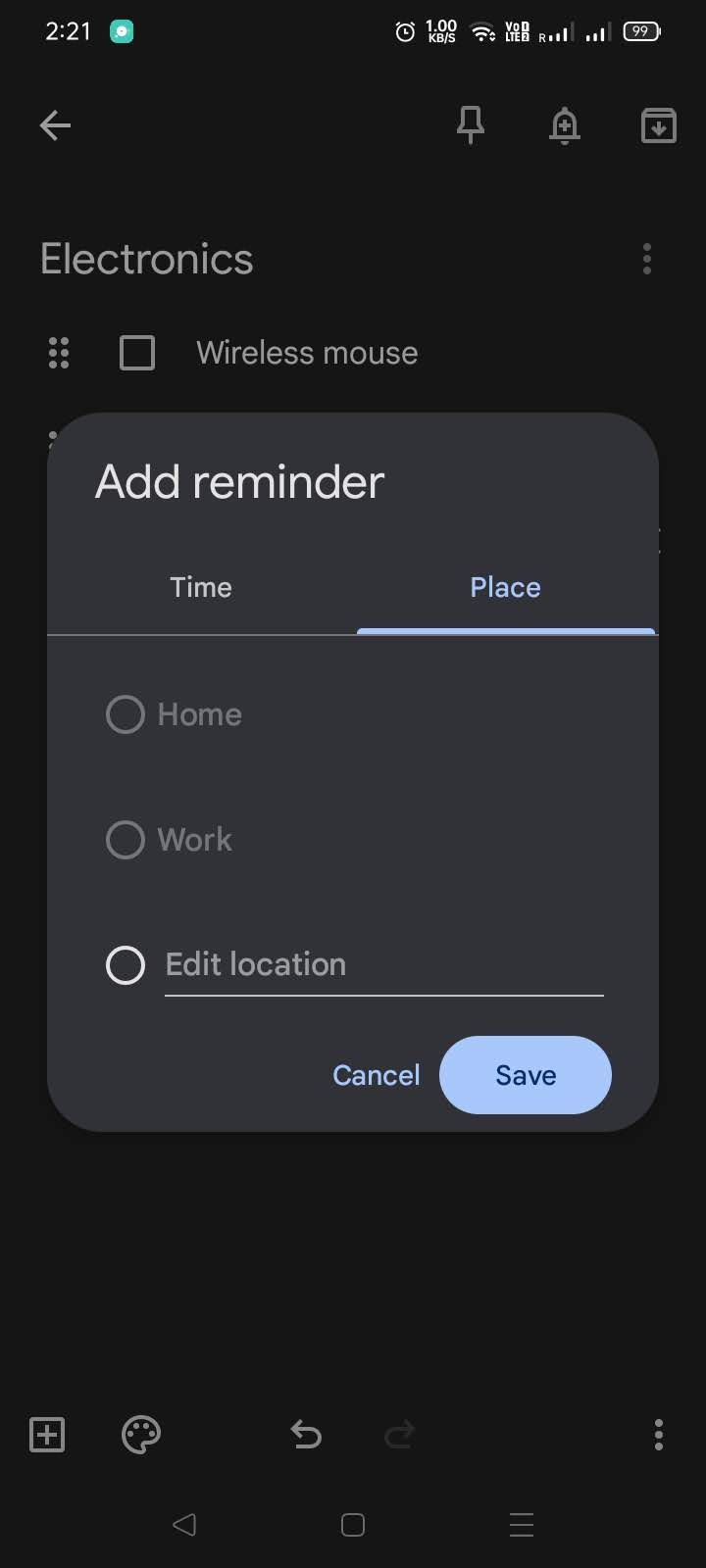706x1568 pixels.
Task: Switch to the Place tab
Action: click(x=505, y=586)
